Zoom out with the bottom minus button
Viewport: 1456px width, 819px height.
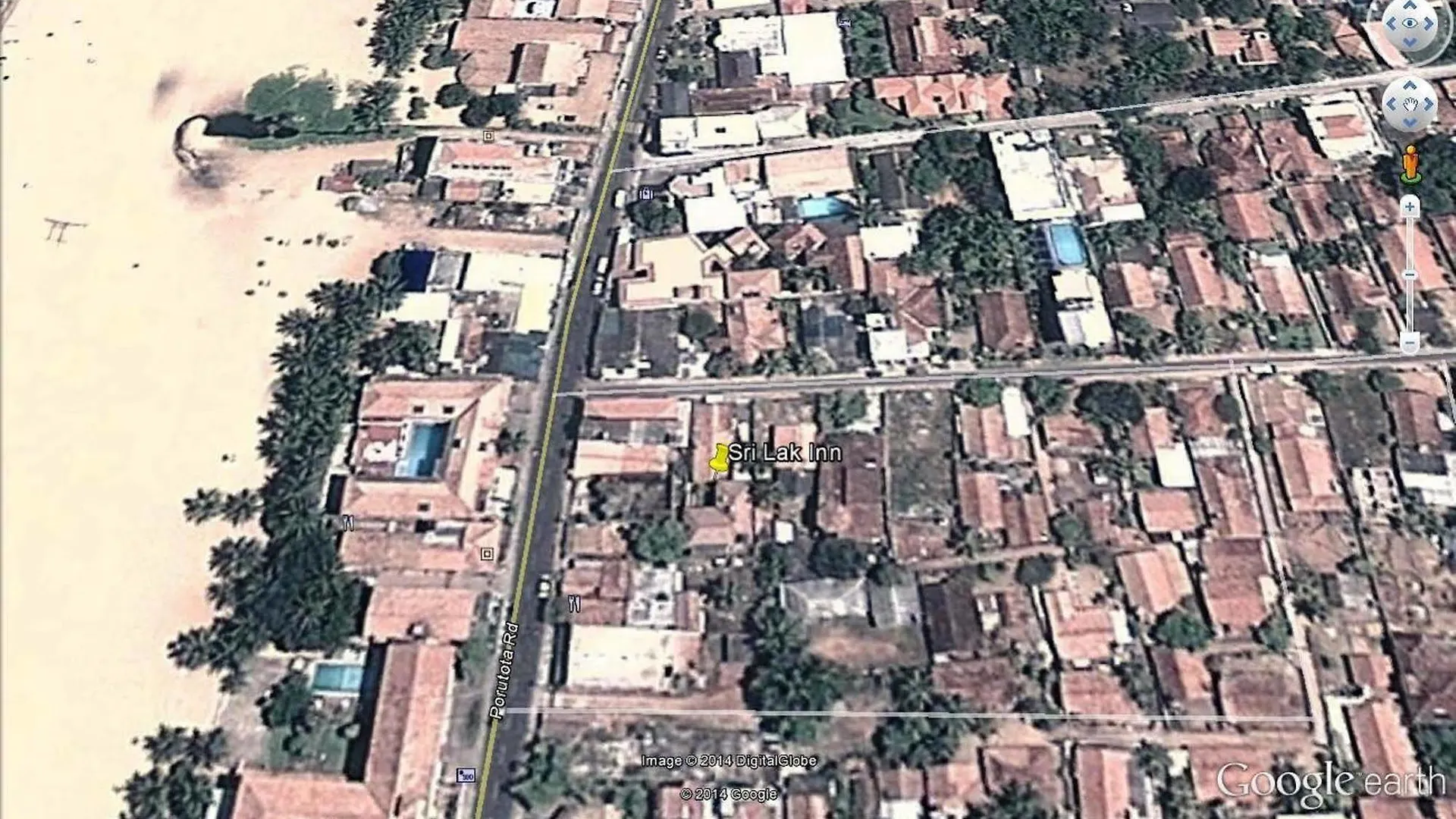pyautogui.click(x=1410, y=343)
